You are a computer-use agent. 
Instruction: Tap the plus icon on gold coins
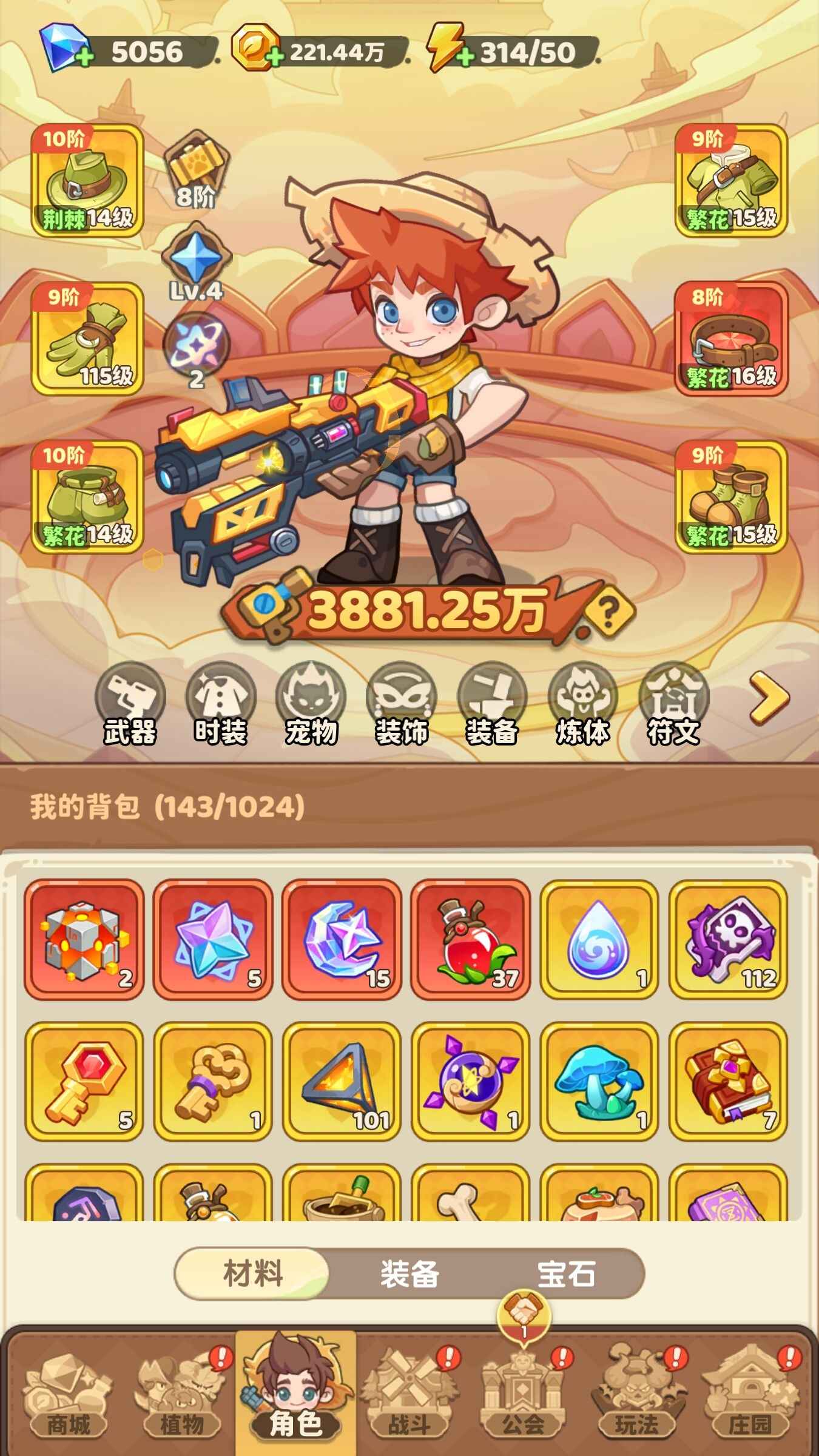coord(276,58)
